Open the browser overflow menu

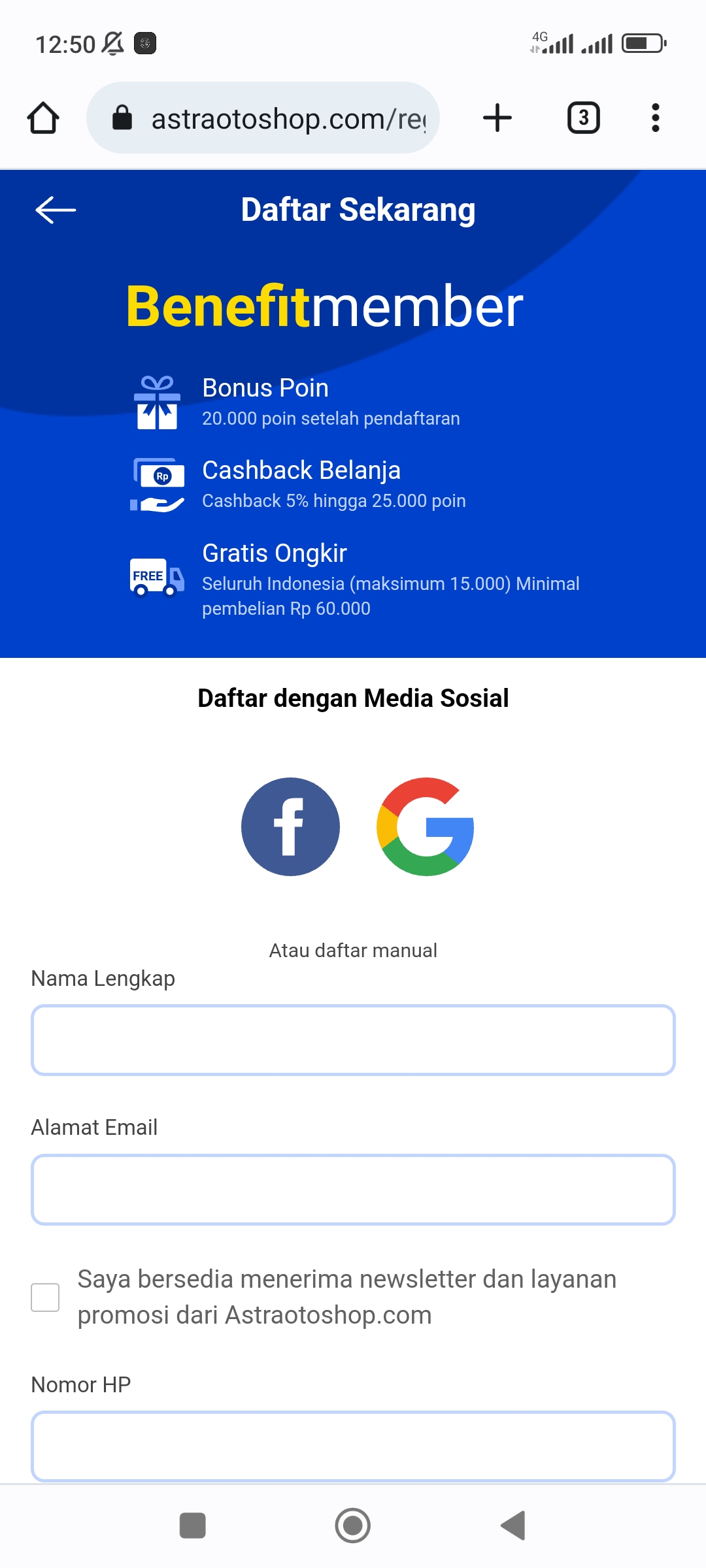pos(655,118)
